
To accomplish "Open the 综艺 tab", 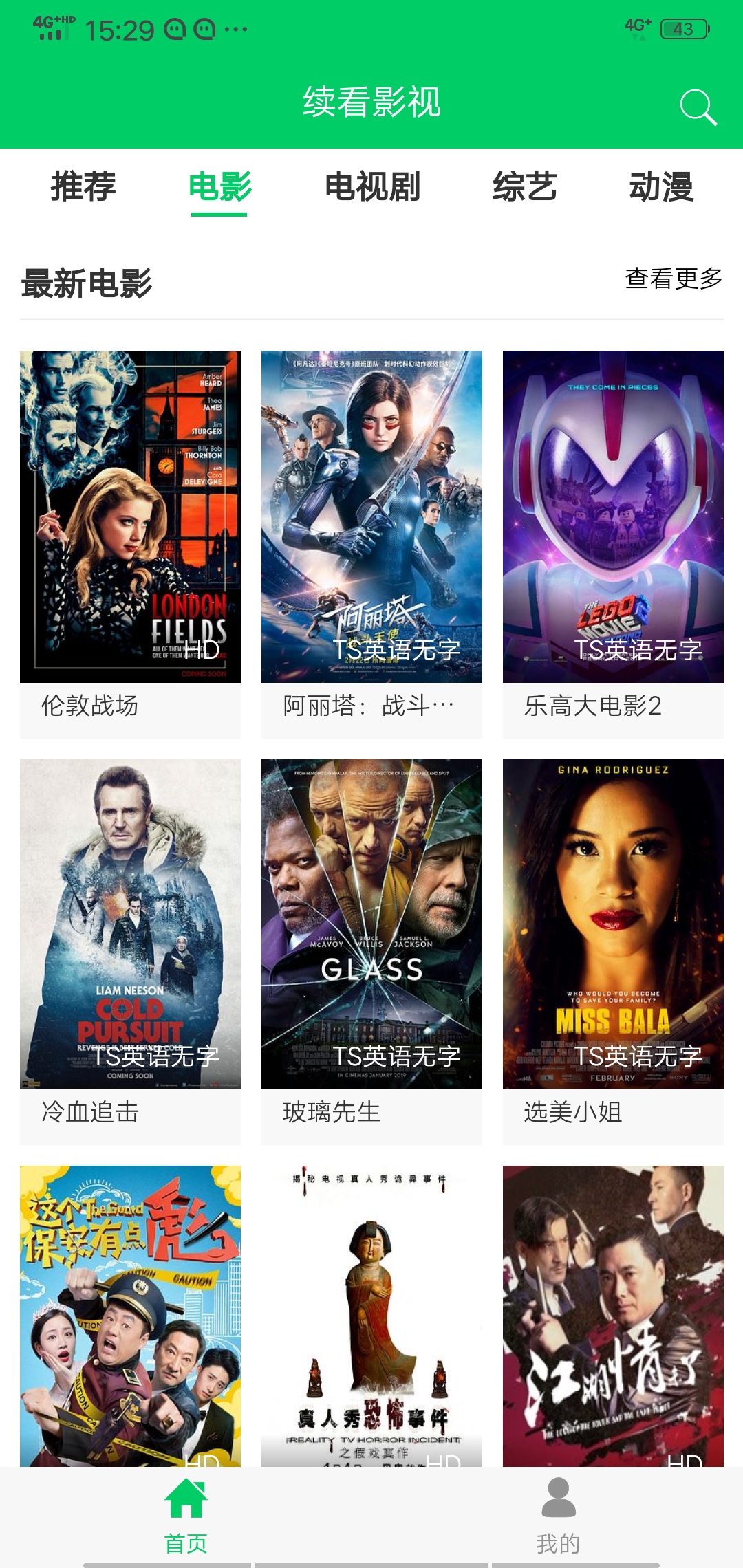I will coord(525,187).
